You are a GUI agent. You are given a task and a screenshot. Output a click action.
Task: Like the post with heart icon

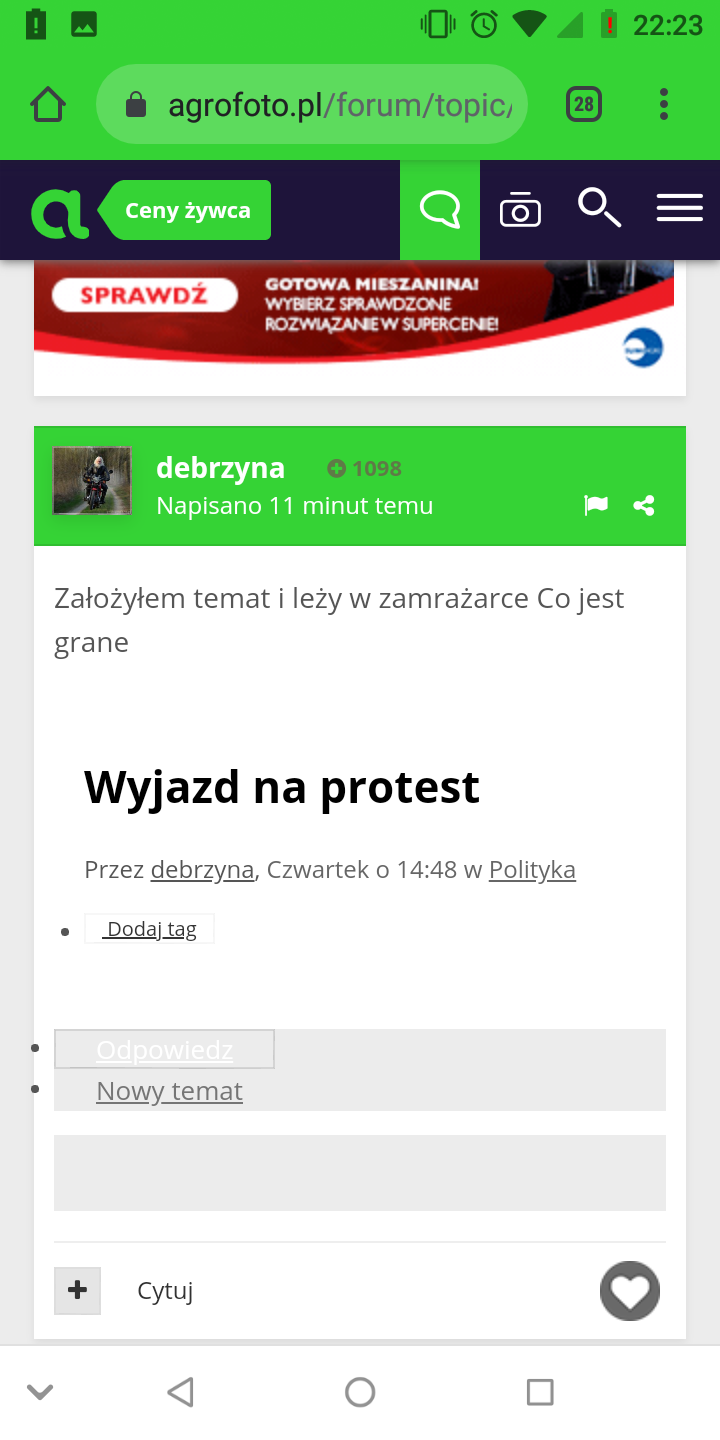click(x=630, y=1291)
